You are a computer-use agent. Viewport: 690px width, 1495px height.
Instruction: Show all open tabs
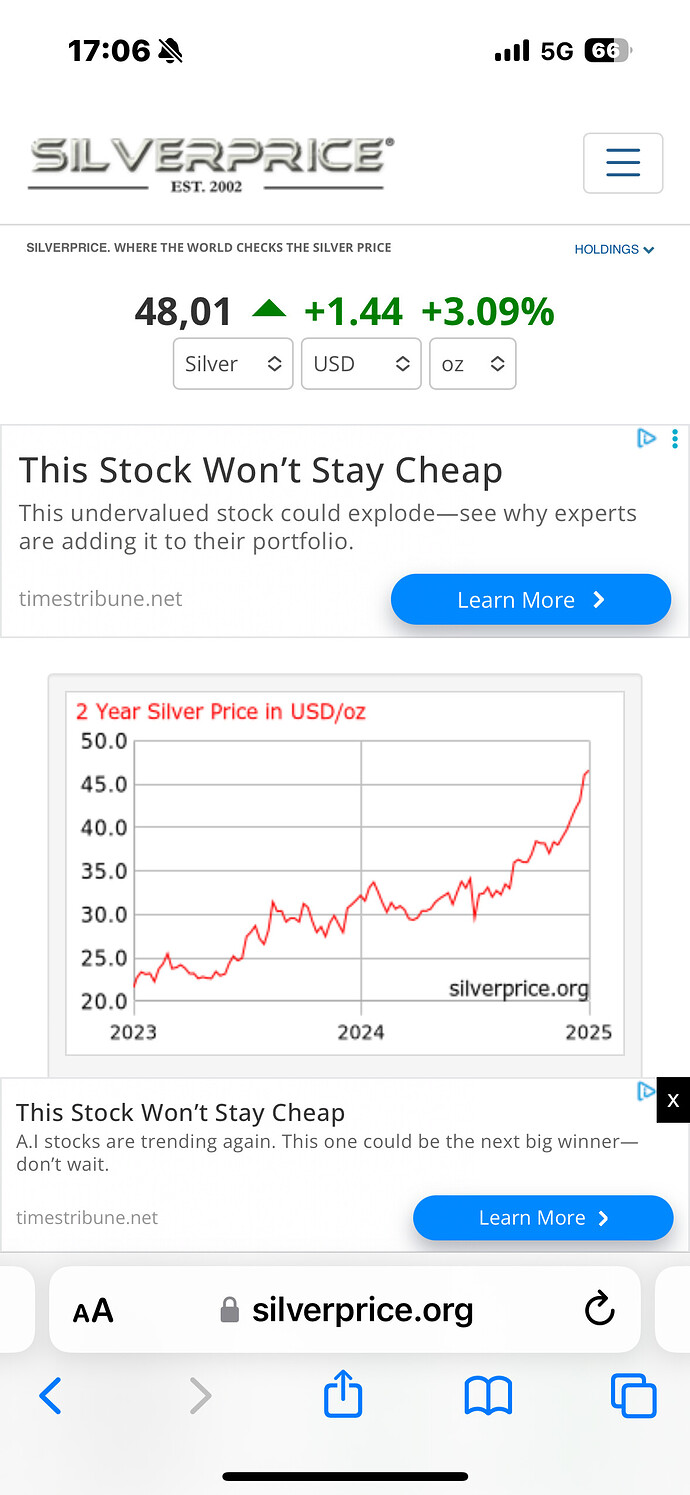tap(633, 1395)
